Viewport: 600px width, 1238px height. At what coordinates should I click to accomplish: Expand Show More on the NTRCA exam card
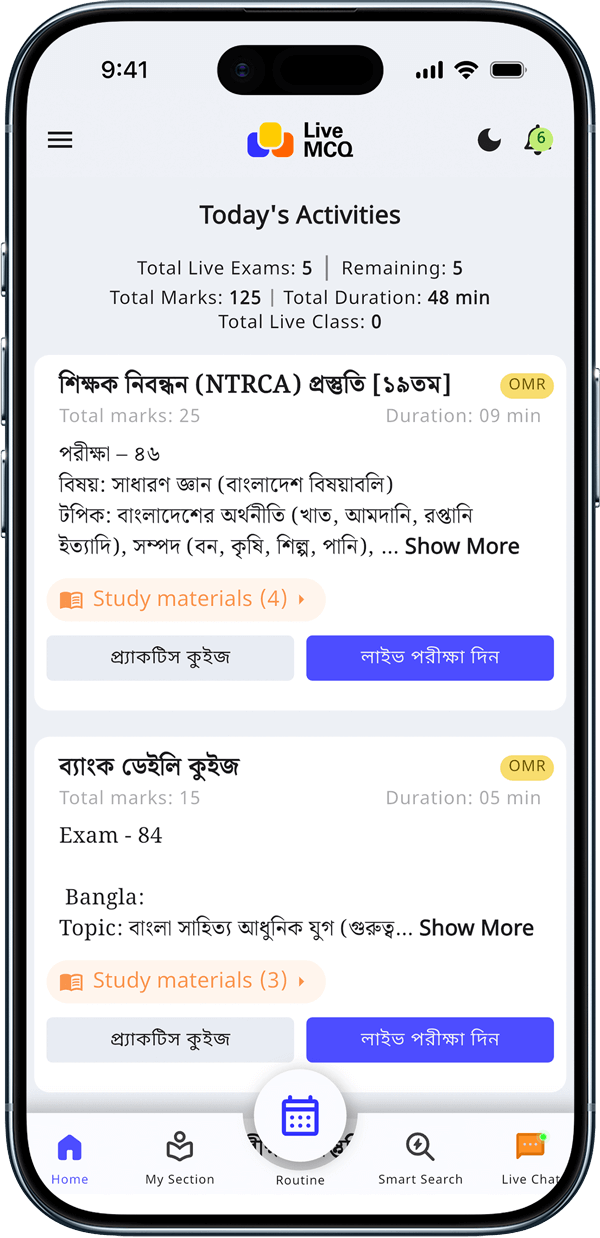[462, 546]
